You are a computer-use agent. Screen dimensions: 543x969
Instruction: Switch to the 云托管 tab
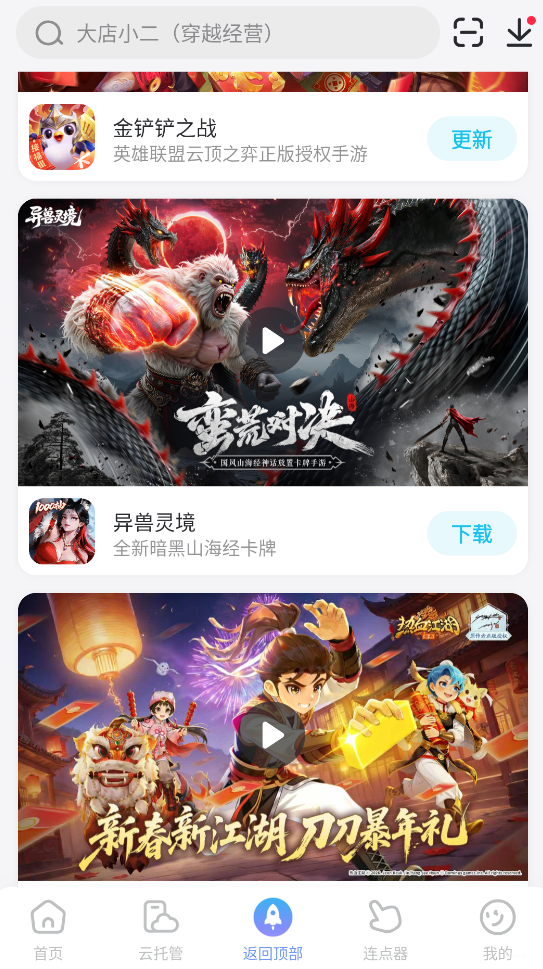[160, 929]
